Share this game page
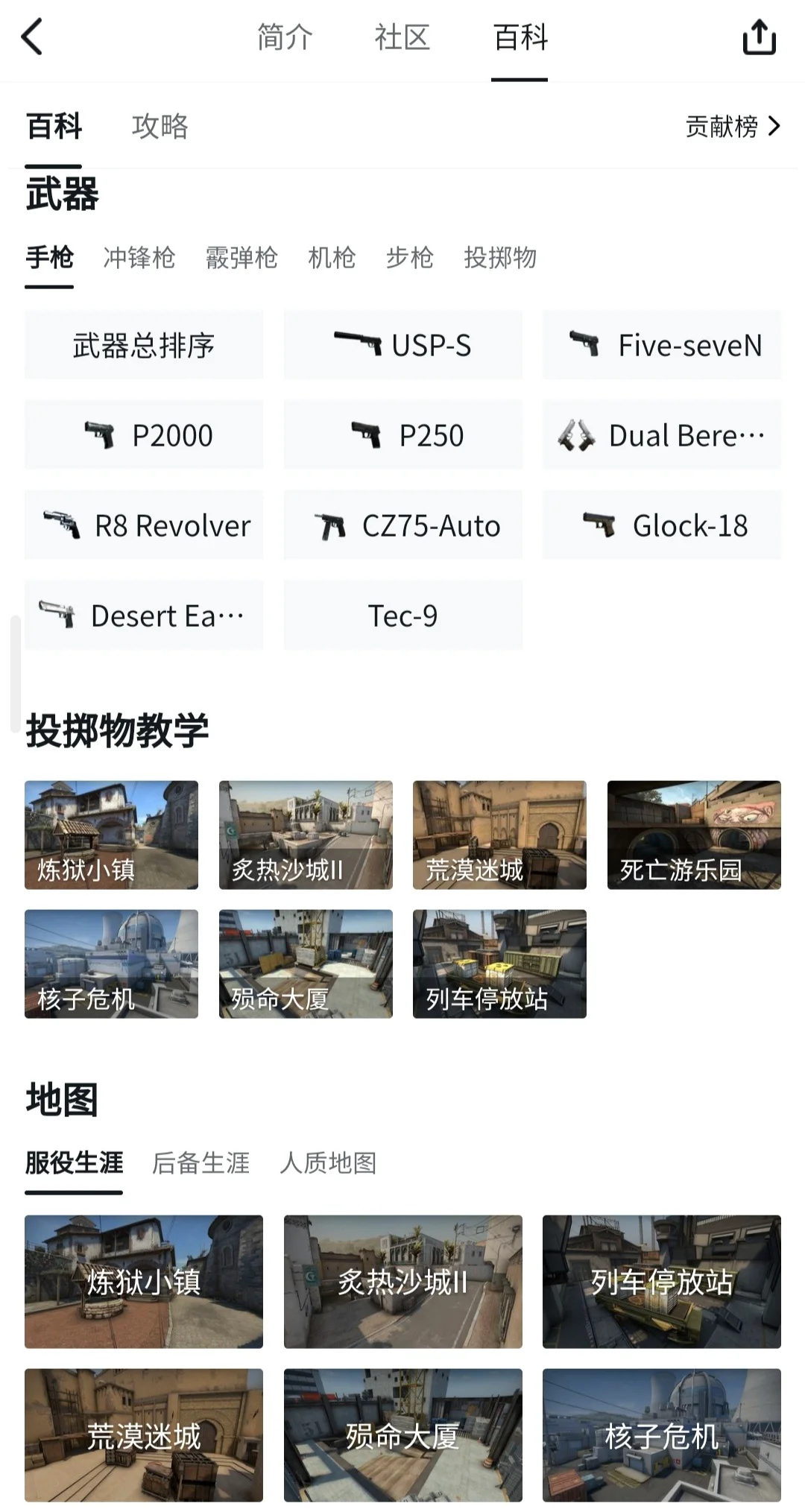The image size is (805, 1512). [x=759, y=37]
